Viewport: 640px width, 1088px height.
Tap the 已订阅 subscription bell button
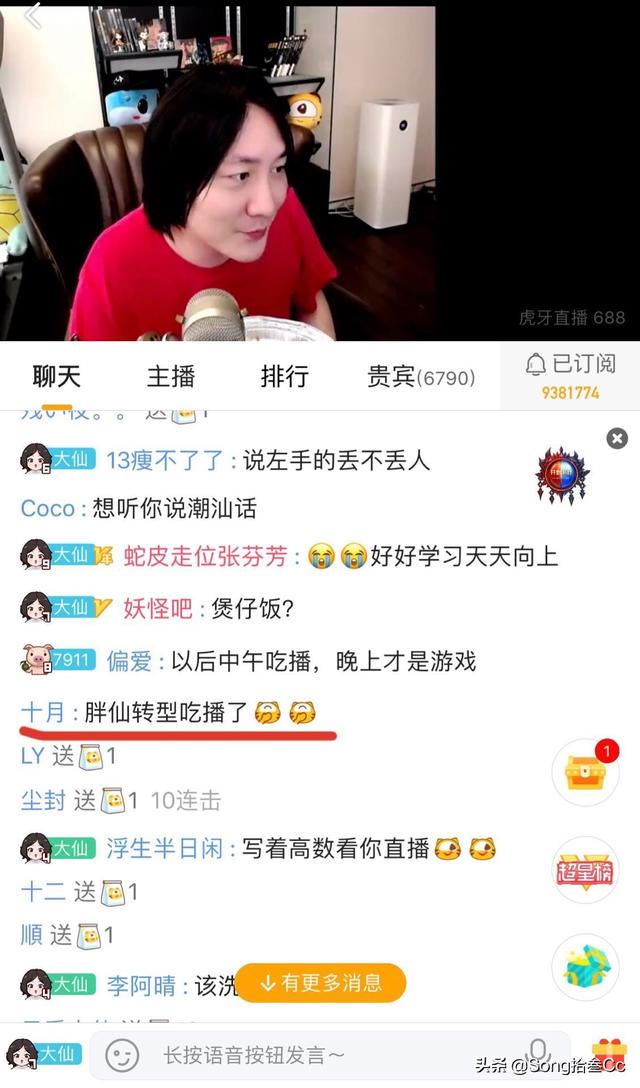[x=570, y=376]
